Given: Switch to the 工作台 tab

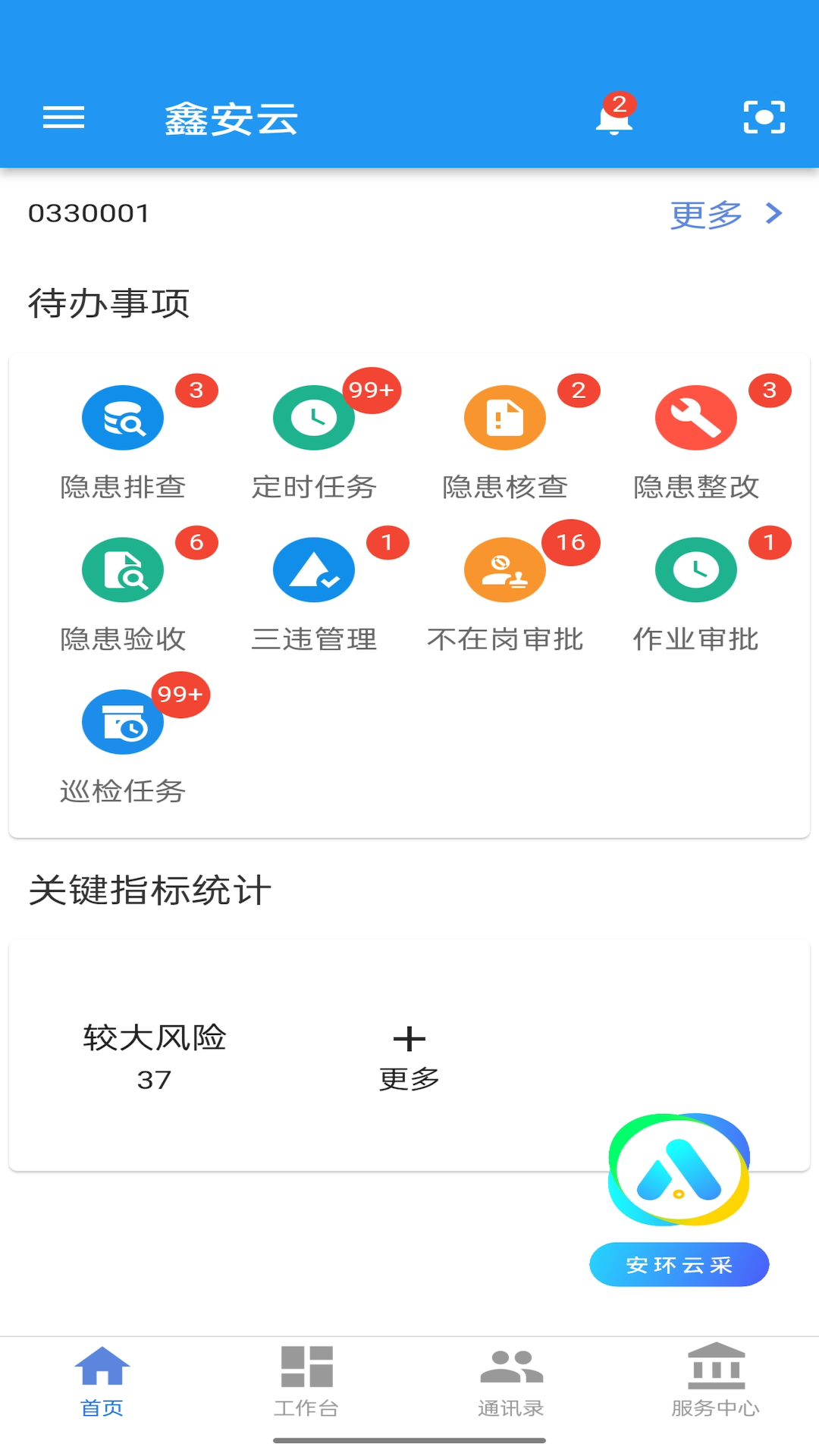Looking at the screenshot, I should (306, 1380).
